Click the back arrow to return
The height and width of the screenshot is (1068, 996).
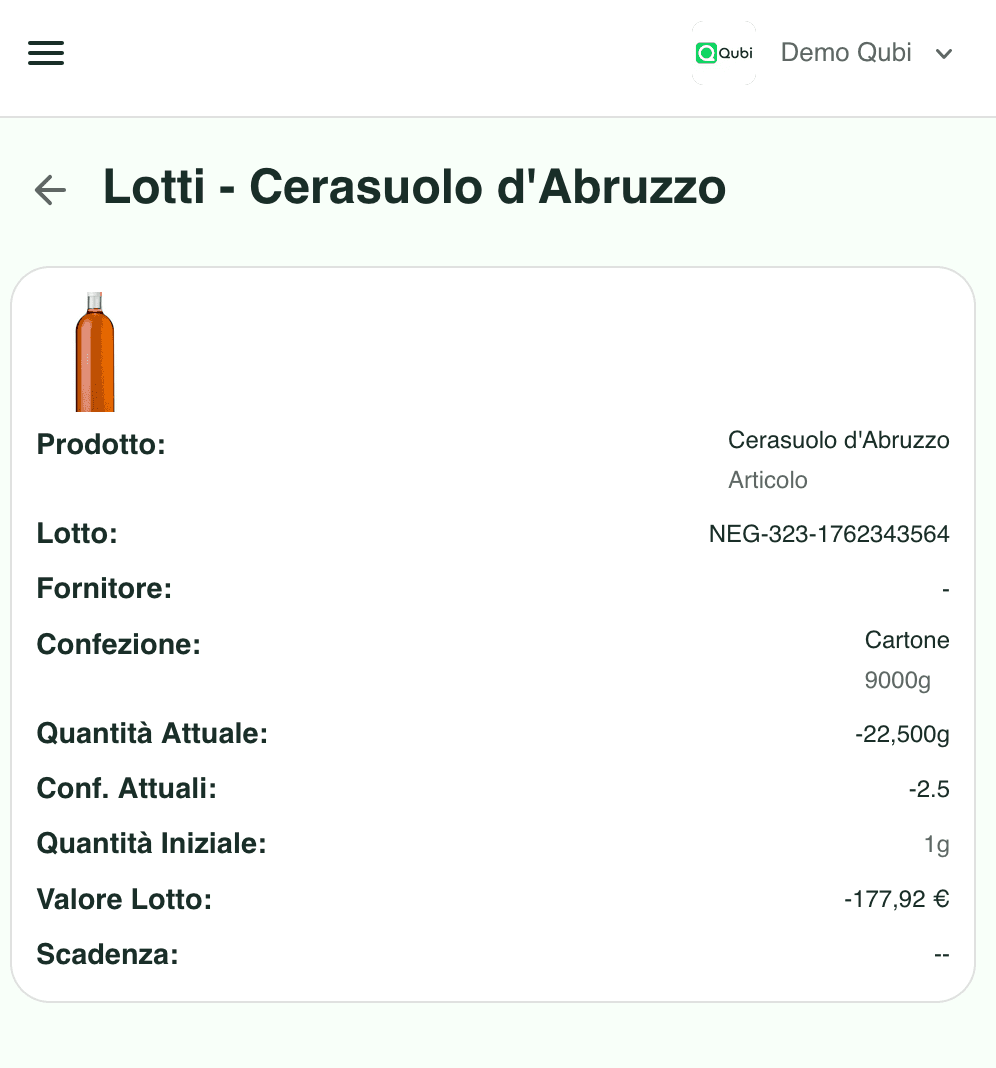50,190
